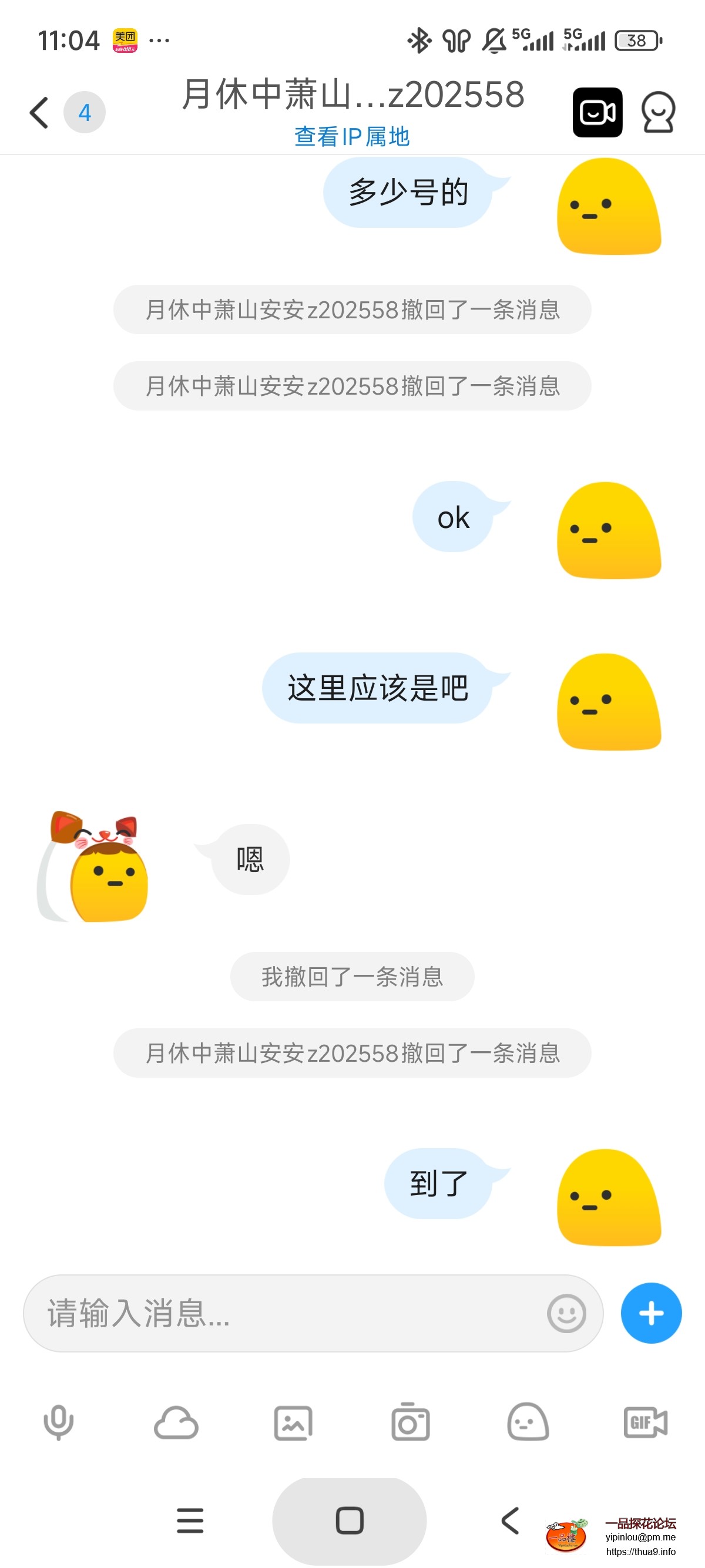The width and height of the screenshot is (705, 1568).
Task: Open the cloud file transfer icon
Action: click(x=176, y=1422)
